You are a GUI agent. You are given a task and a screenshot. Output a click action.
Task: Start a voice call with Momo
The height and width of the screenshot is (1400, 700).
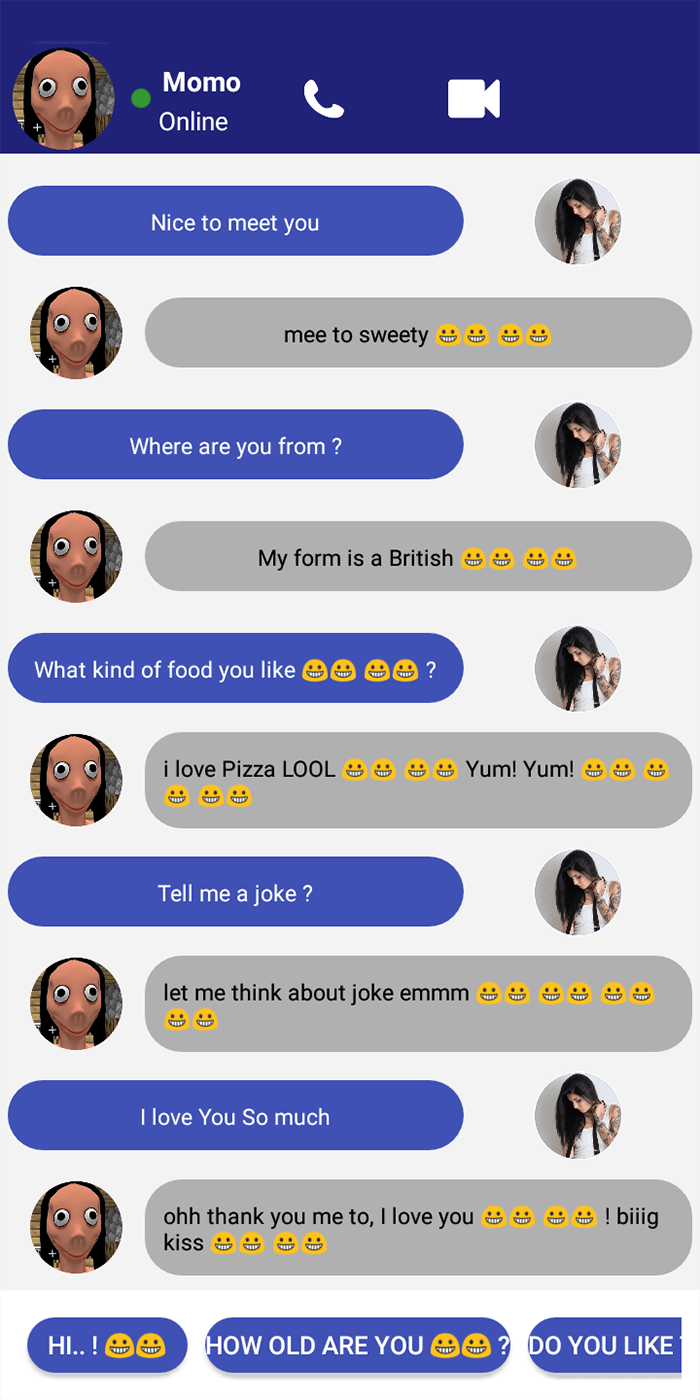click(324, 99)
